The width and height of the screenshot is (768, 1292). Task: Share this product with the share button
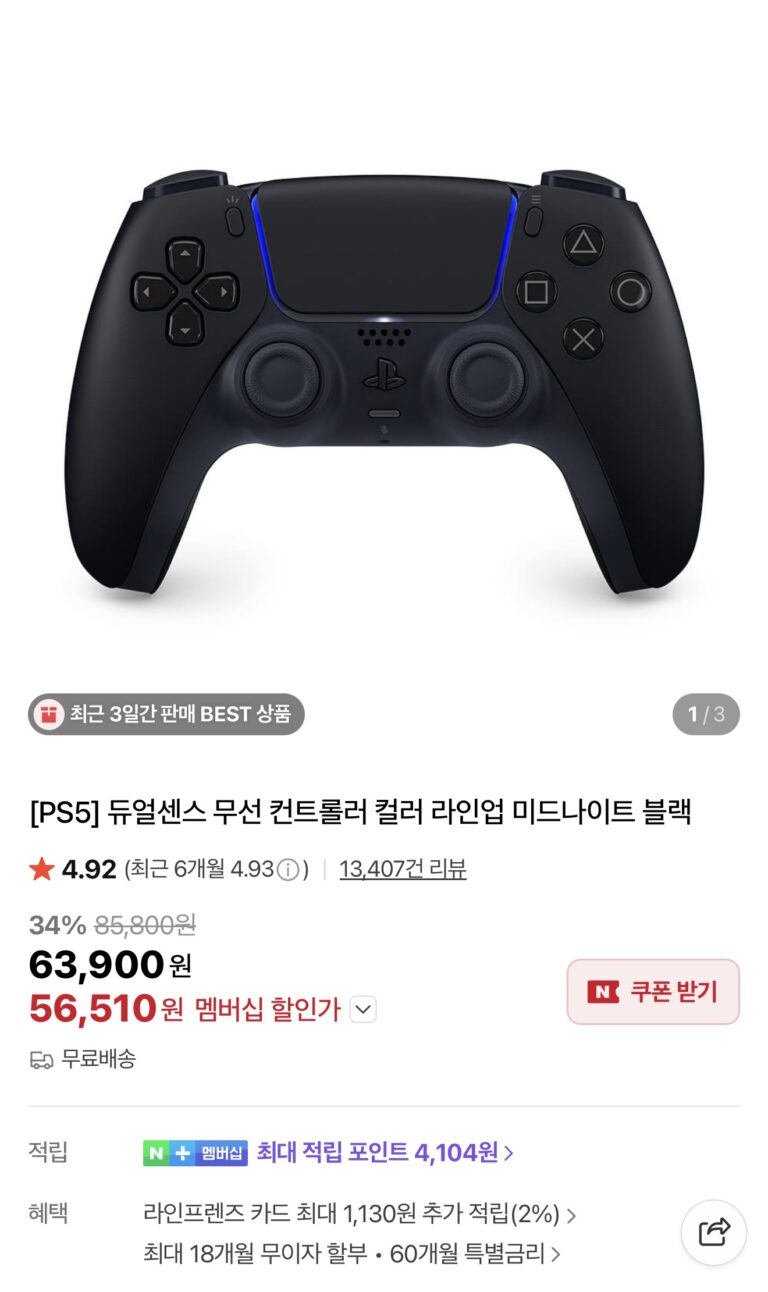tap(714, 1232)
